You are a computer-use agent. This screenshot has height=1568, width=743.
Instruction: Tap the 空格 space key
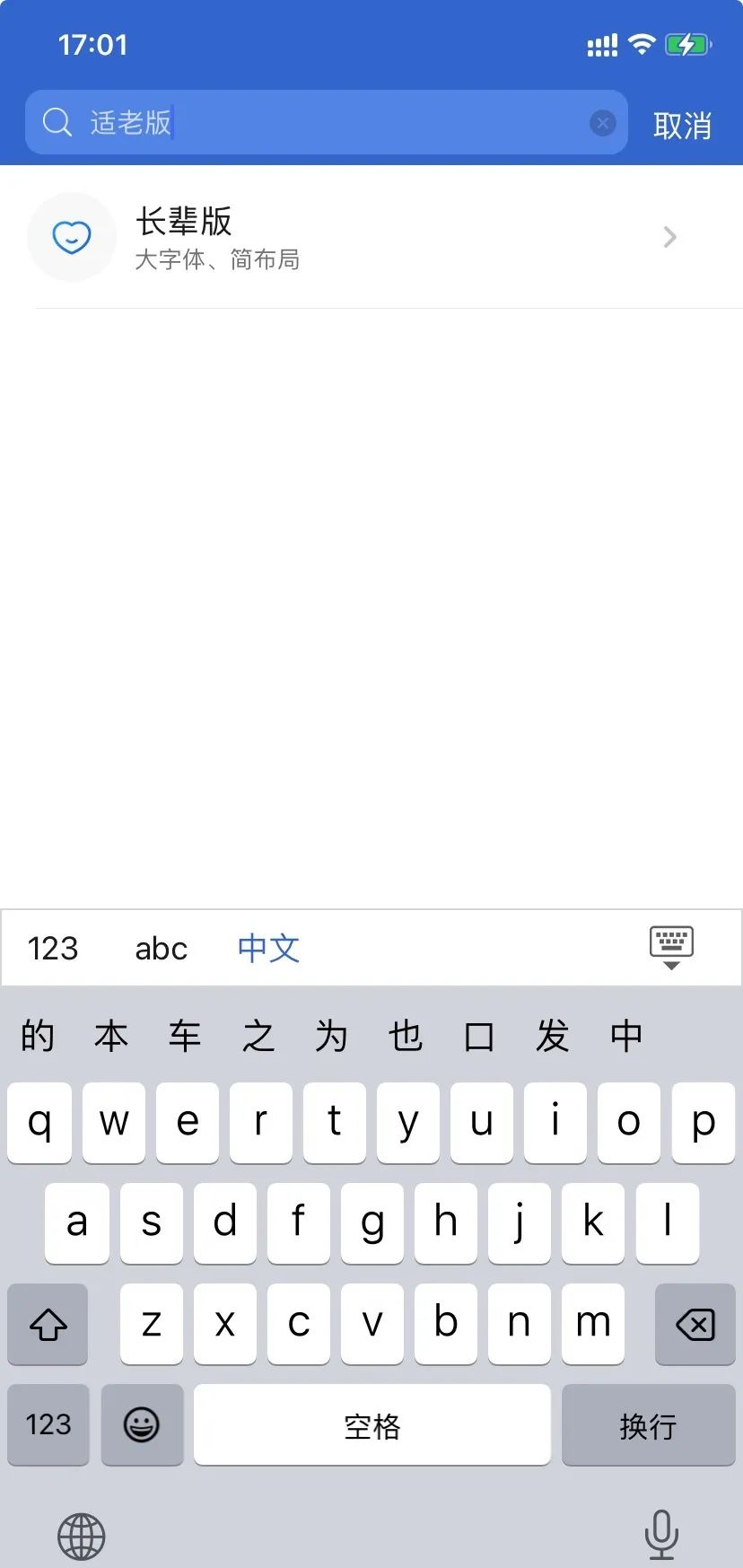click(371, 1424)
